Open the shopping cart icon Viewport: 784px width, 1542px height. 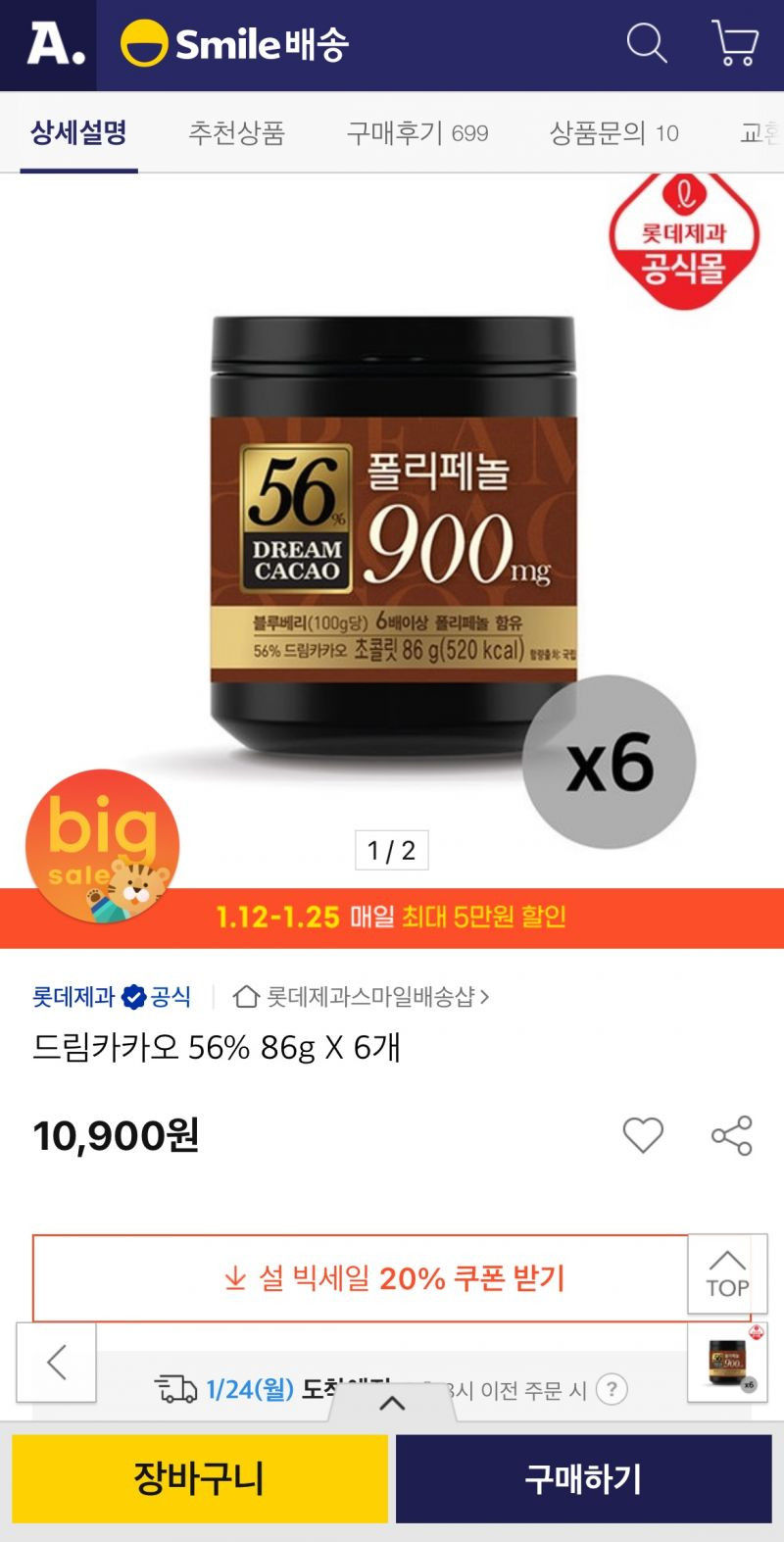735,43
